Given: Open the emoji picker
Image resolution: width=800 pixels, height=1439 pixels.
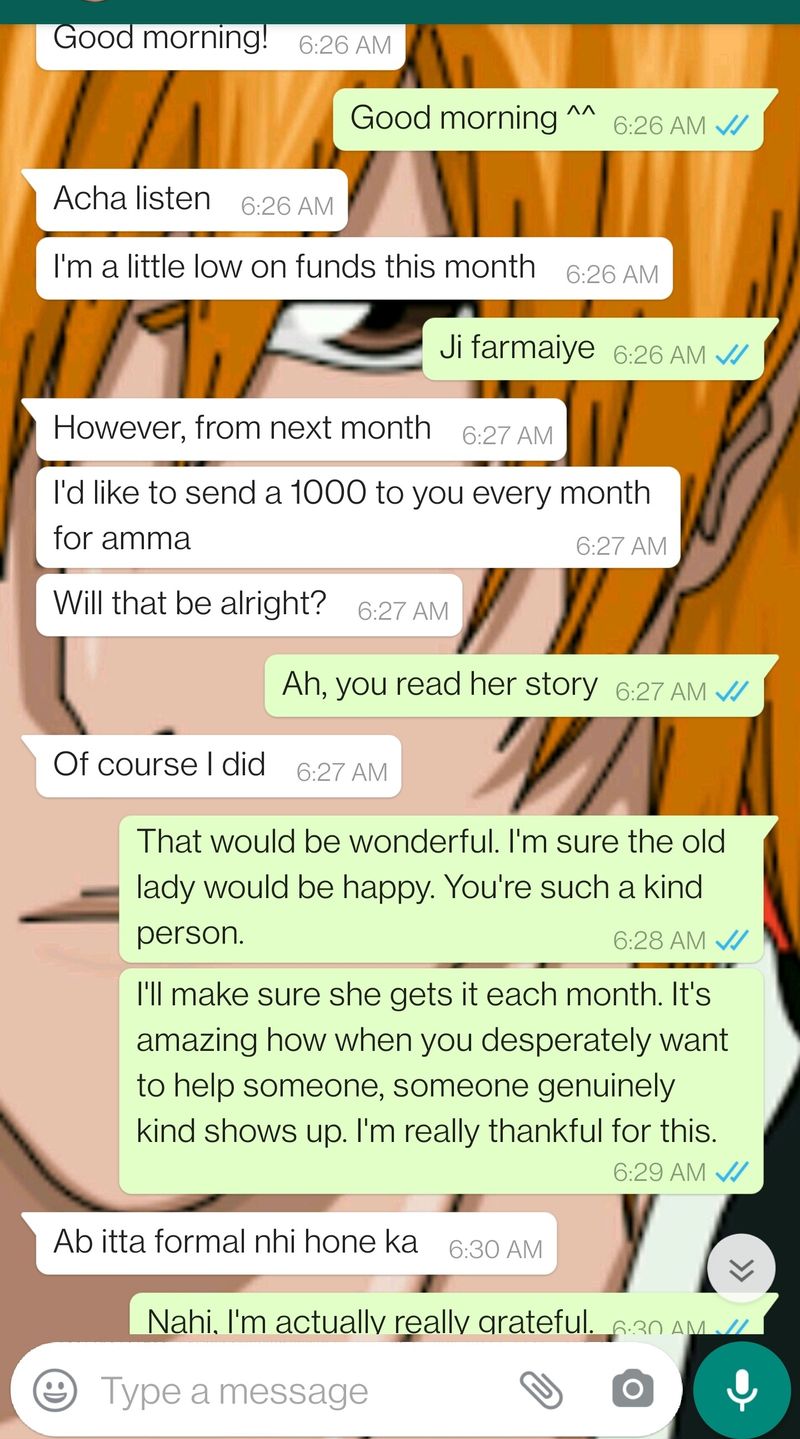Looking at the screenshot, I should (55, 1390).
